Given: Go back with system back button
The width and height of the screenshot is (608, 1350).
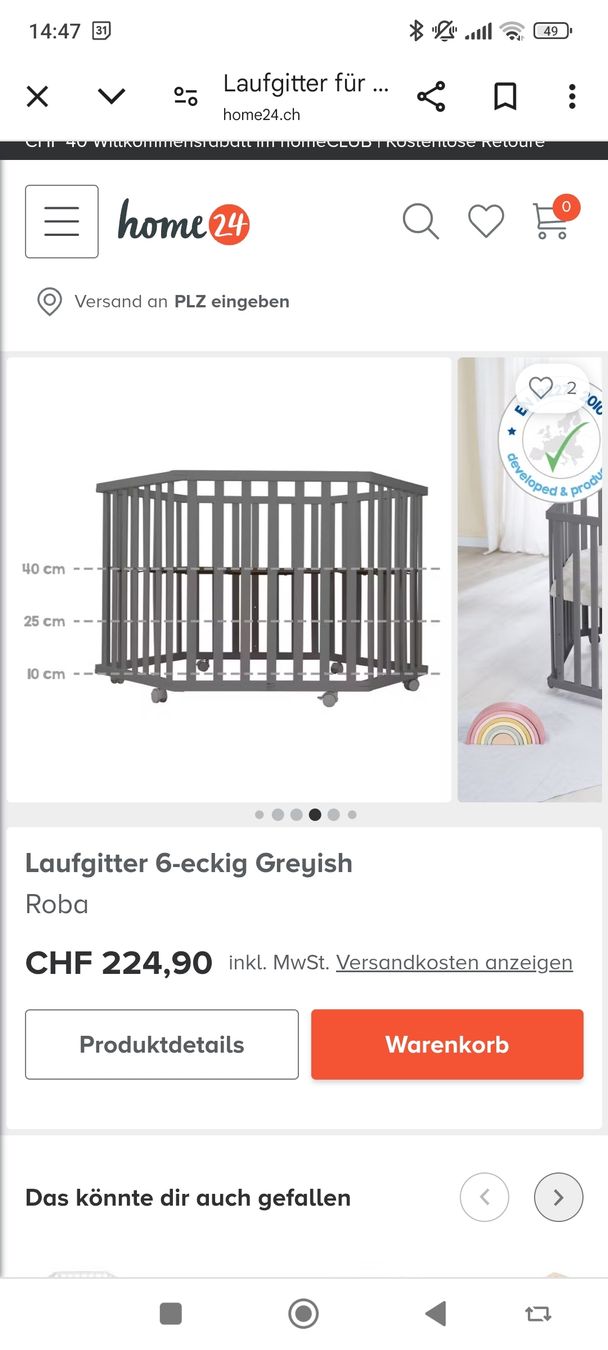Looking at the screenshot, I should [x=435, y=1313].
